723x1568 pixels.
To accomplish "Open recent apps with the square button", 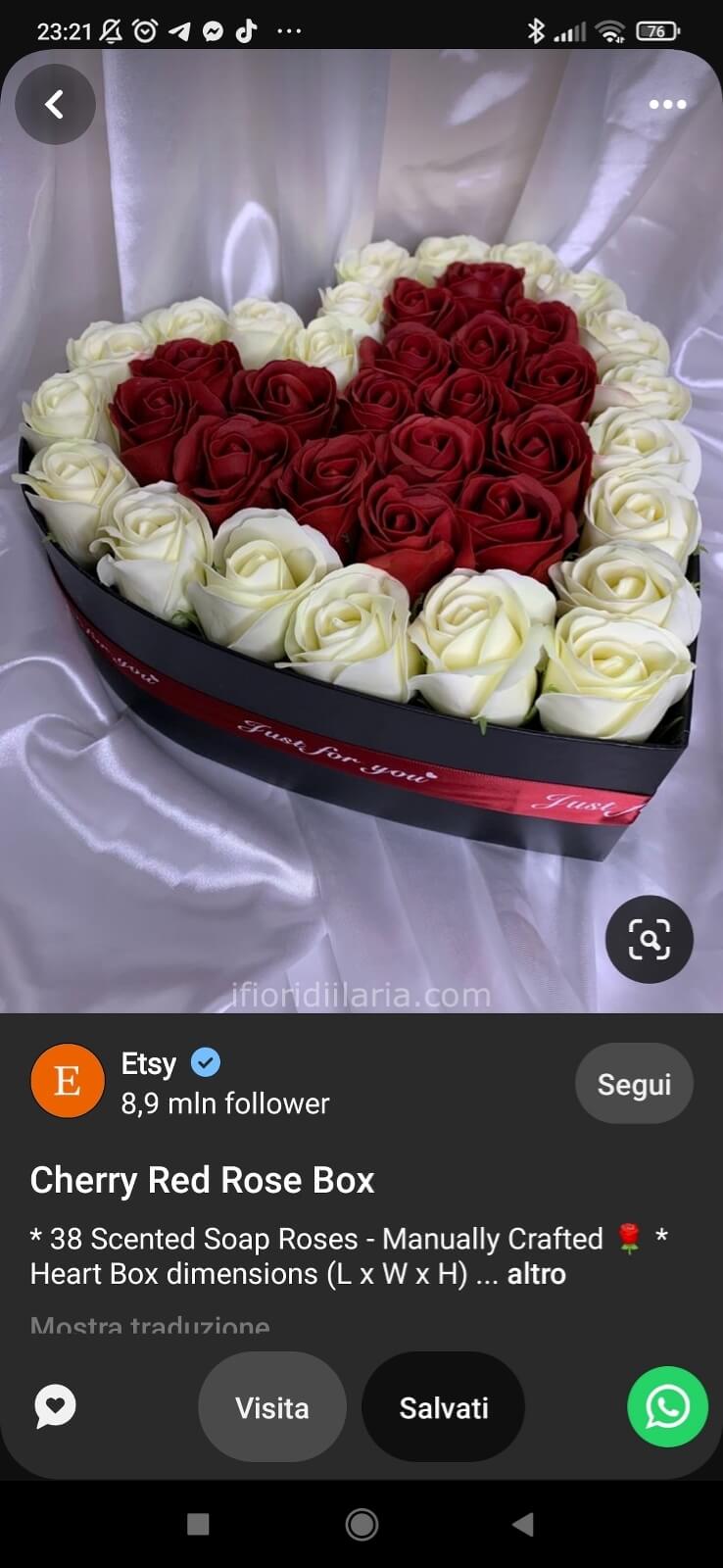I will click(198, 1524).
